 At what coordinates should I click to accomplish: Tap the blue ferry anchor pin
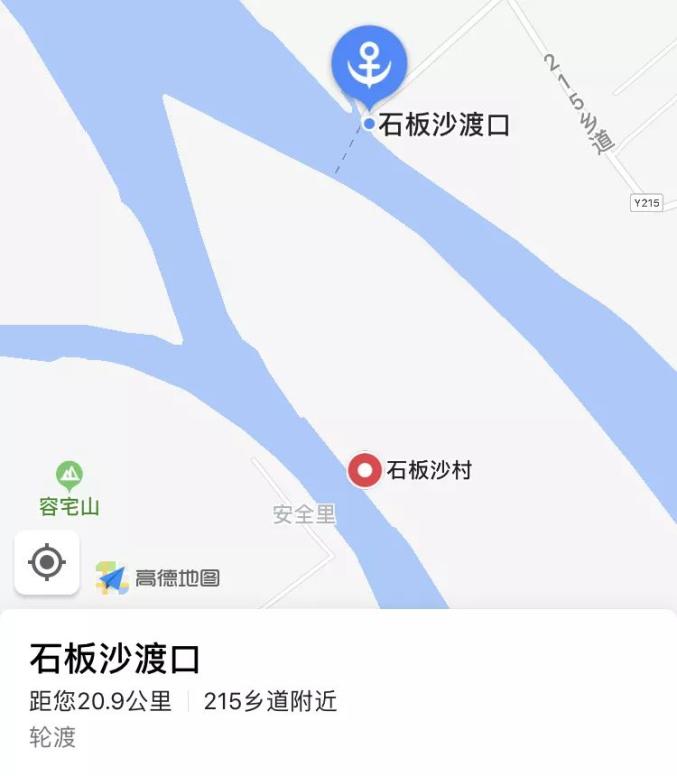tap(369, 63)
